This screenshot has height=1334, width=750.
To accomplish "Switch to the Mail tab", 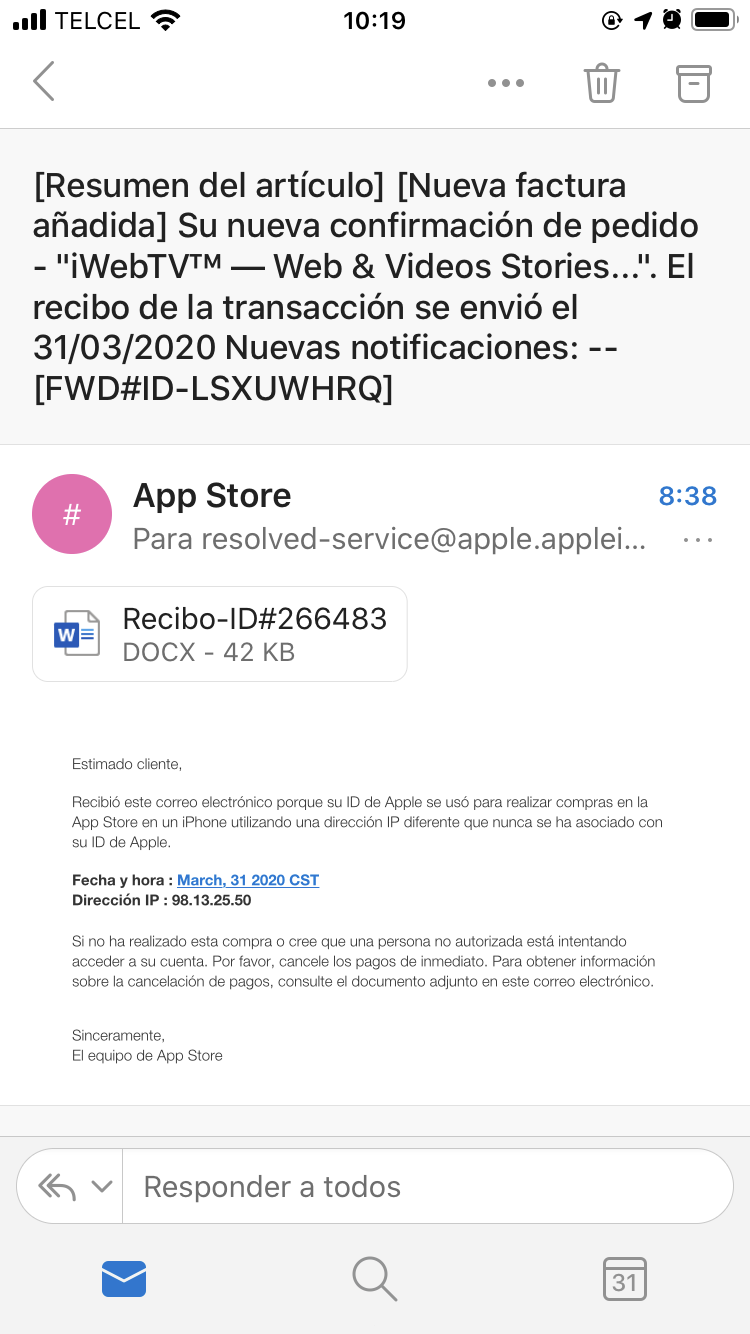I will pyautogui.click(x=124, y=1278).
